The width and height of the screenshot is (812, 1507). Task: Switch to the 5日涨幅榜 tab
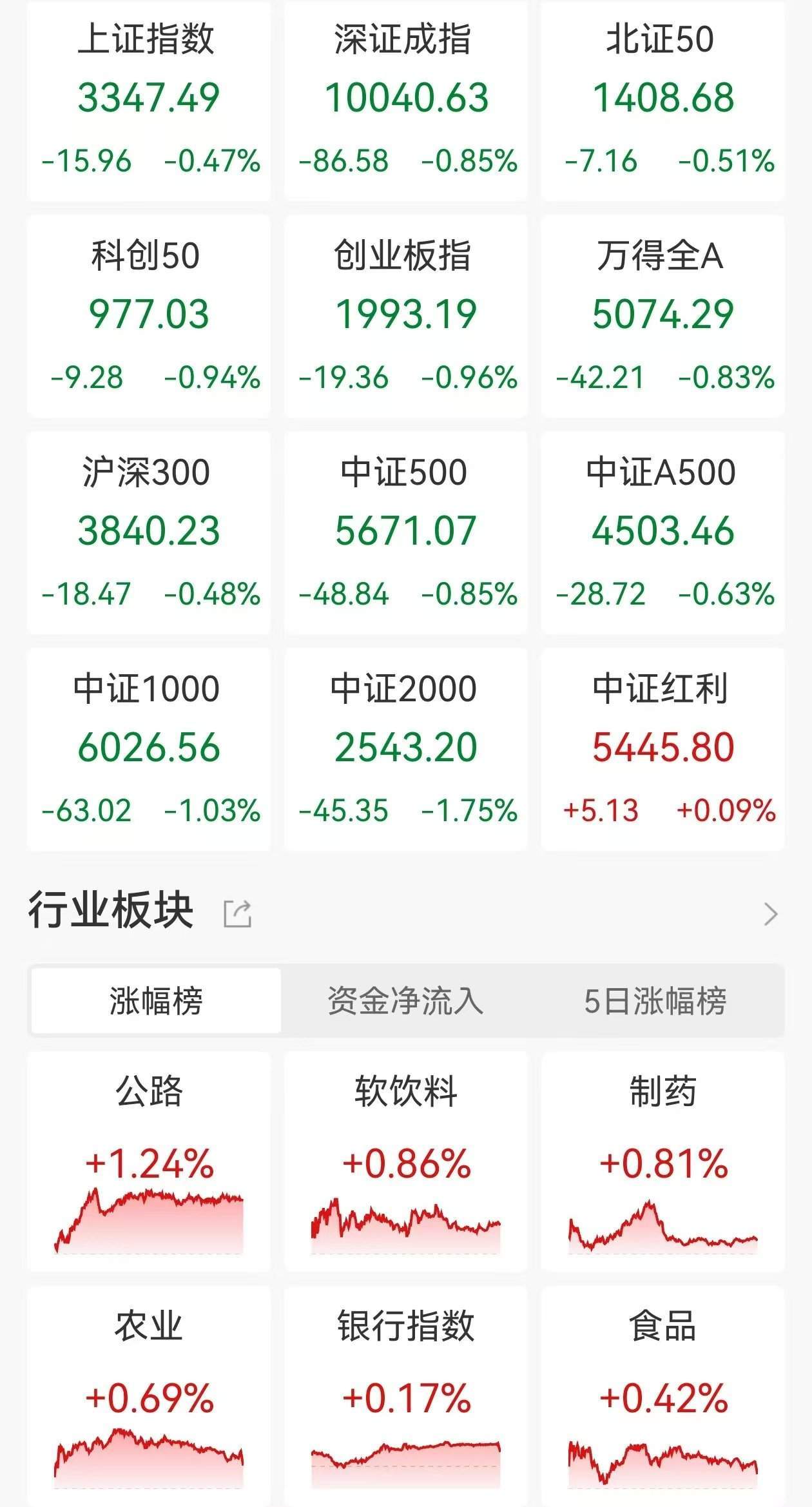(x=655, y=1000)
